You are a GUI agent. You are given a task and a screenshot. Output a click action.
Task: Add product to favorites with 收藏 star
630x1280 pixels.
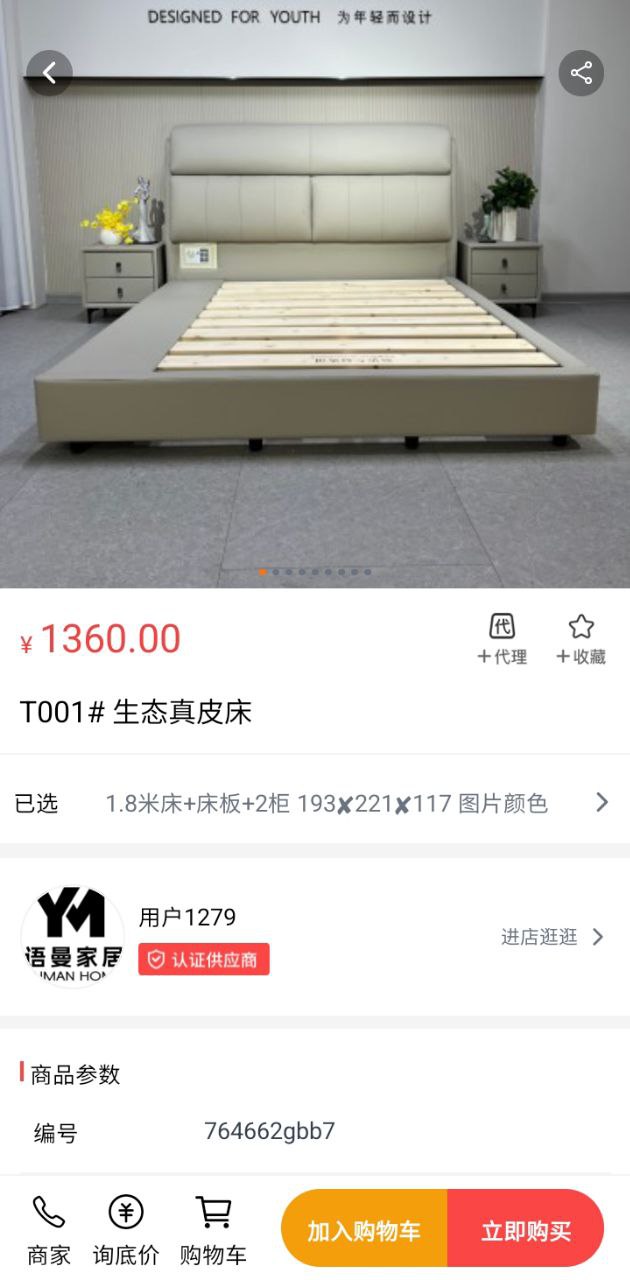pos(581,639)
